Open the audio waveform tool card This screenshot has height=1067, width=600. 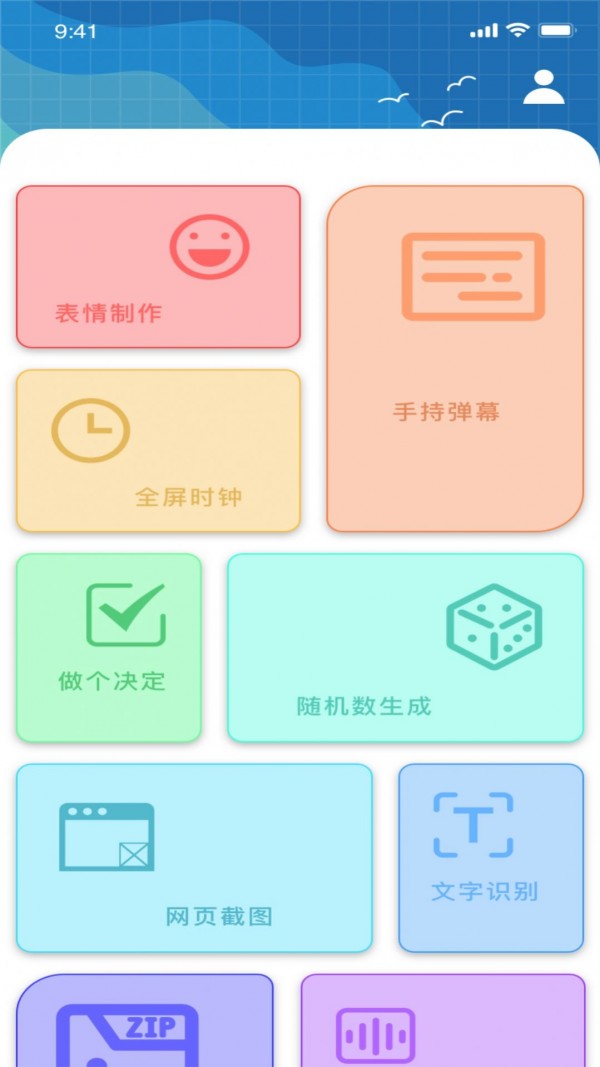[x=442, y=1022]
